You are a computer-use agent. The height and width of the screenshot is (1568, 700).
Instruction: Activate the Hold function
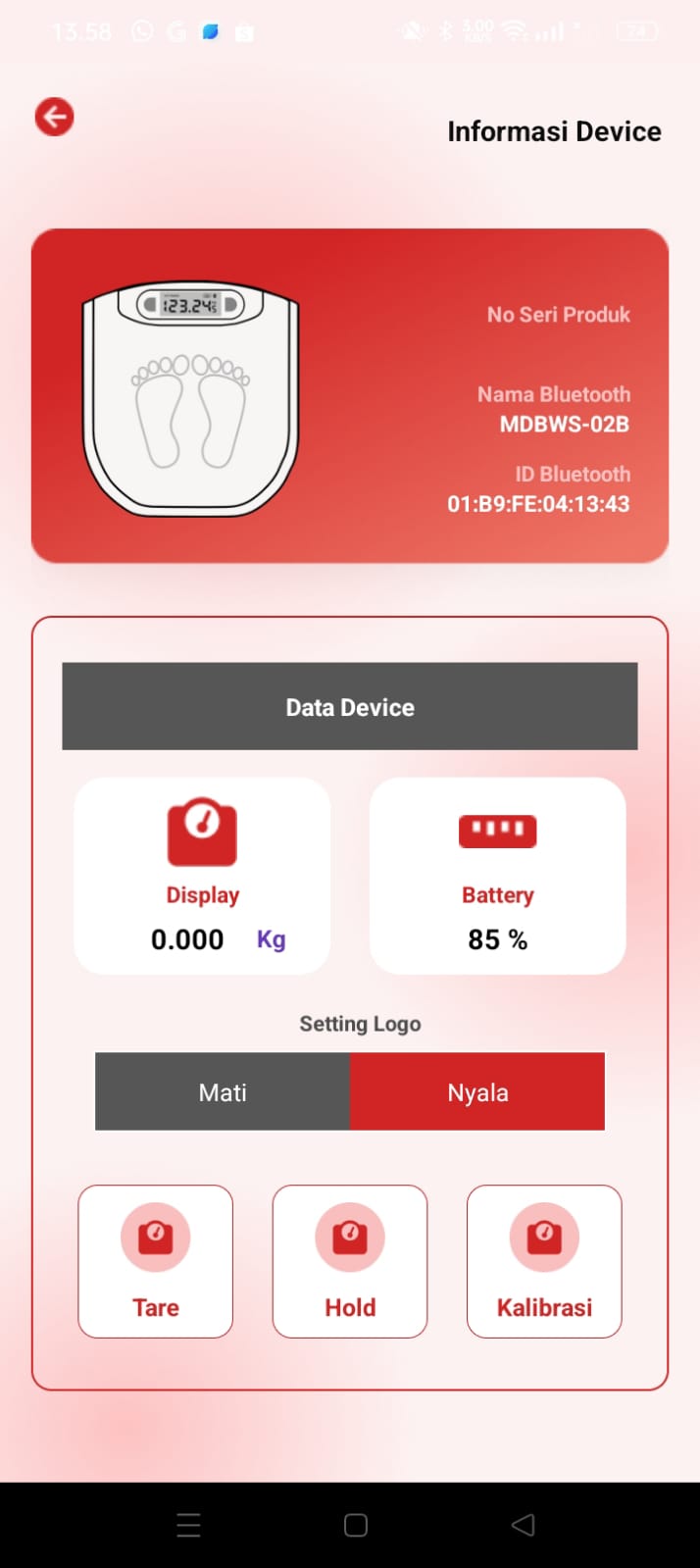(350, 1261)
